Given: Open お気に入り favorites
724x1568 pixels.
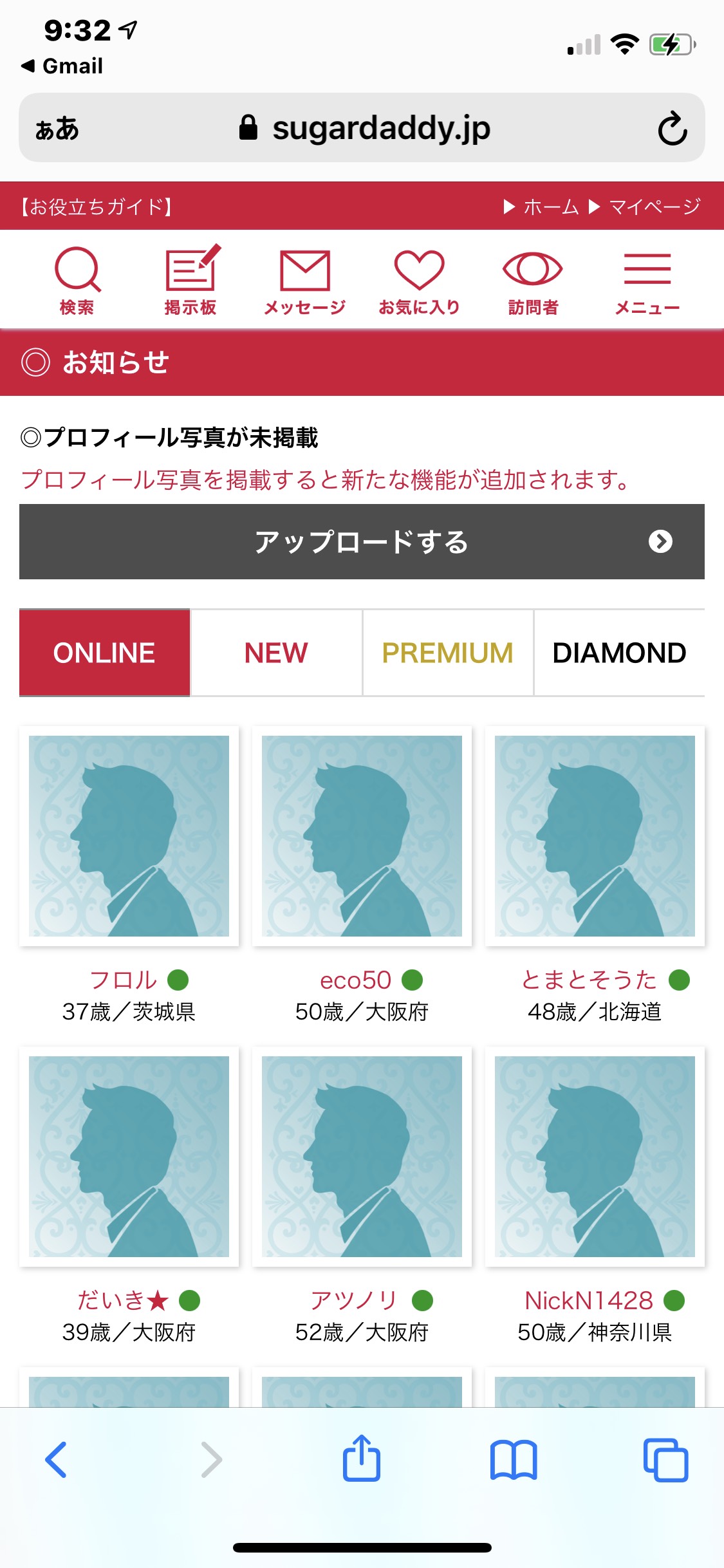Looking at the screenshot, I should (x=419, y=279).
